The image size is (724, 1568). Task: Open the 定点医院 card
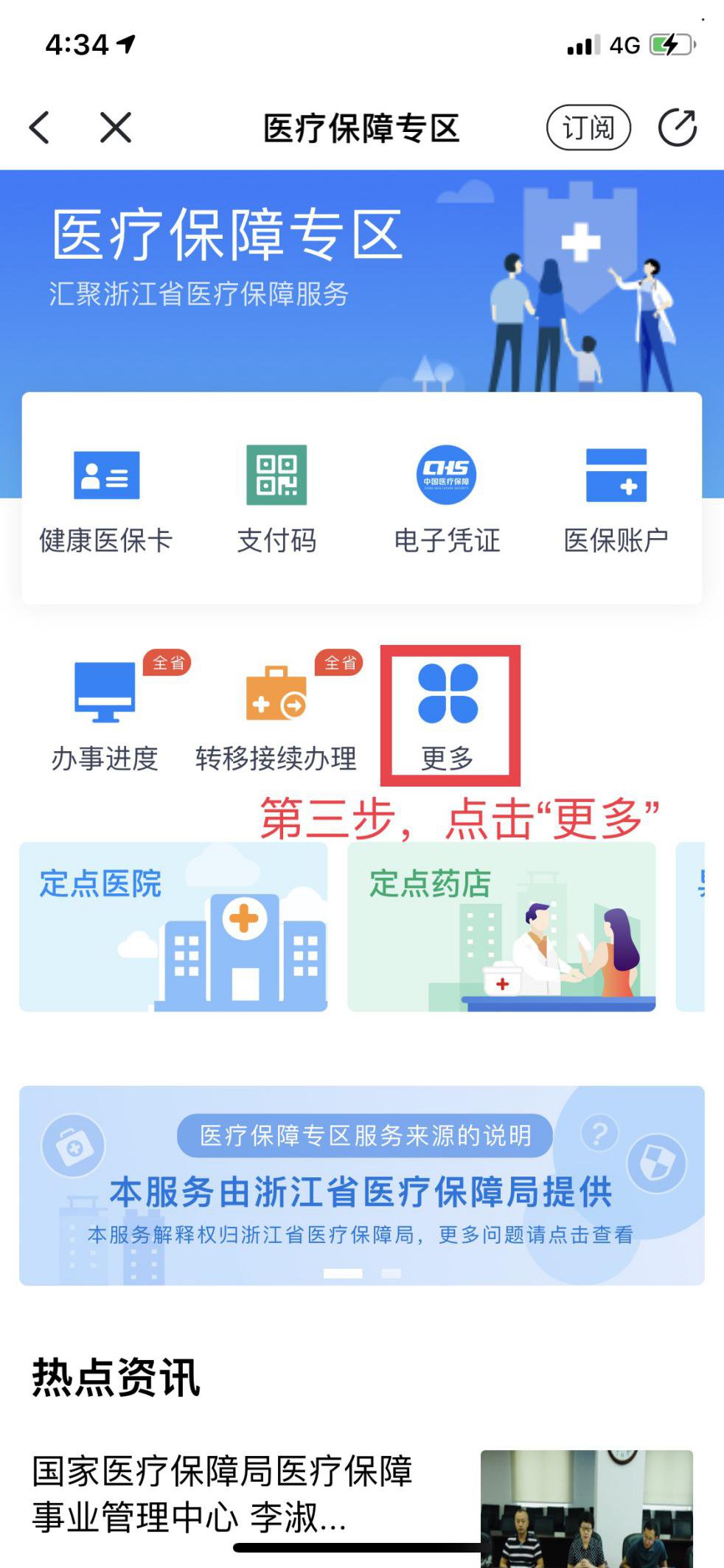click(x=173, y=927)
